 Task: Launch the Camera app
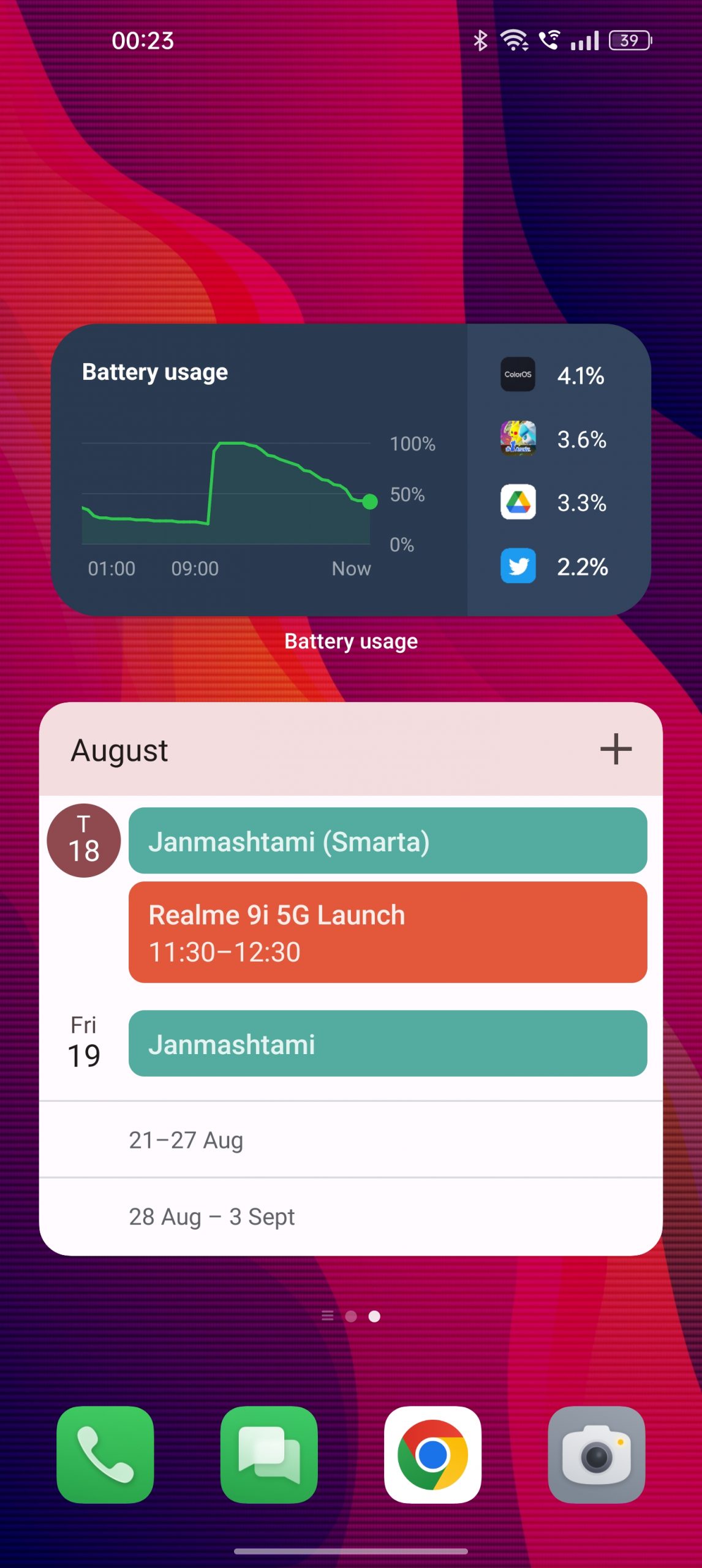(597, 1455)
